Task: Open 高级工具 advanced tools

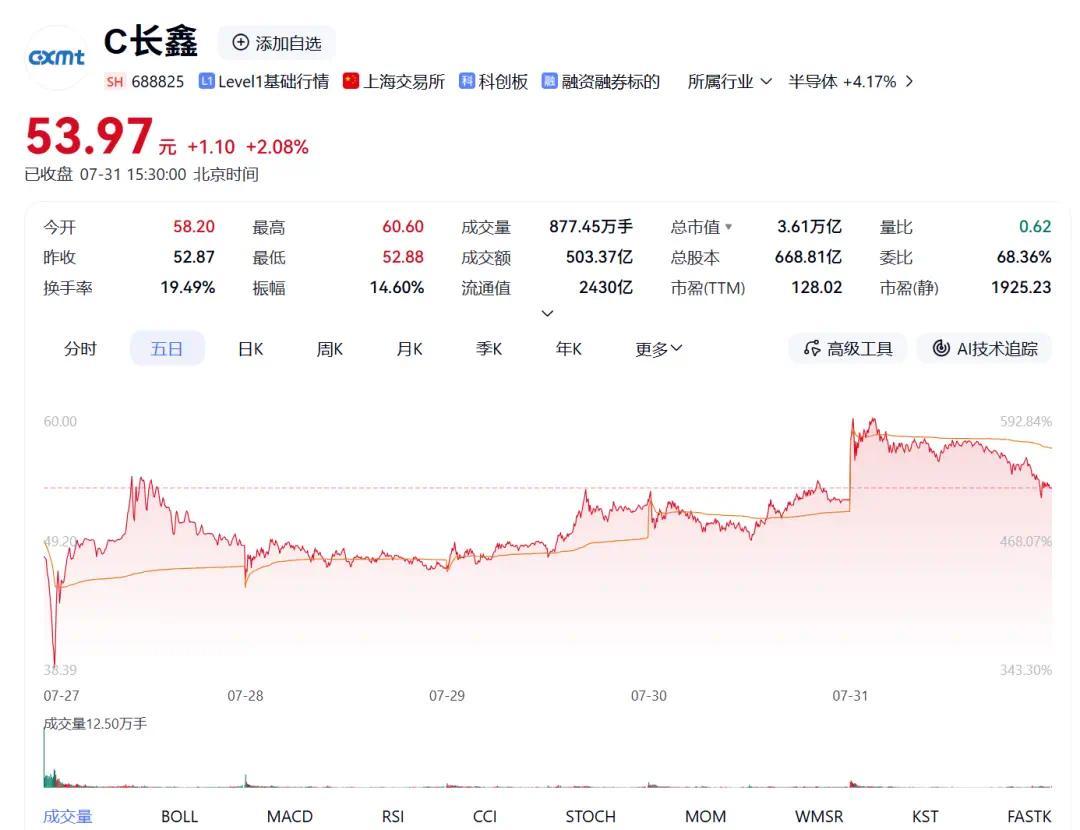Action: pyautogui.click(x=848, y=349)
